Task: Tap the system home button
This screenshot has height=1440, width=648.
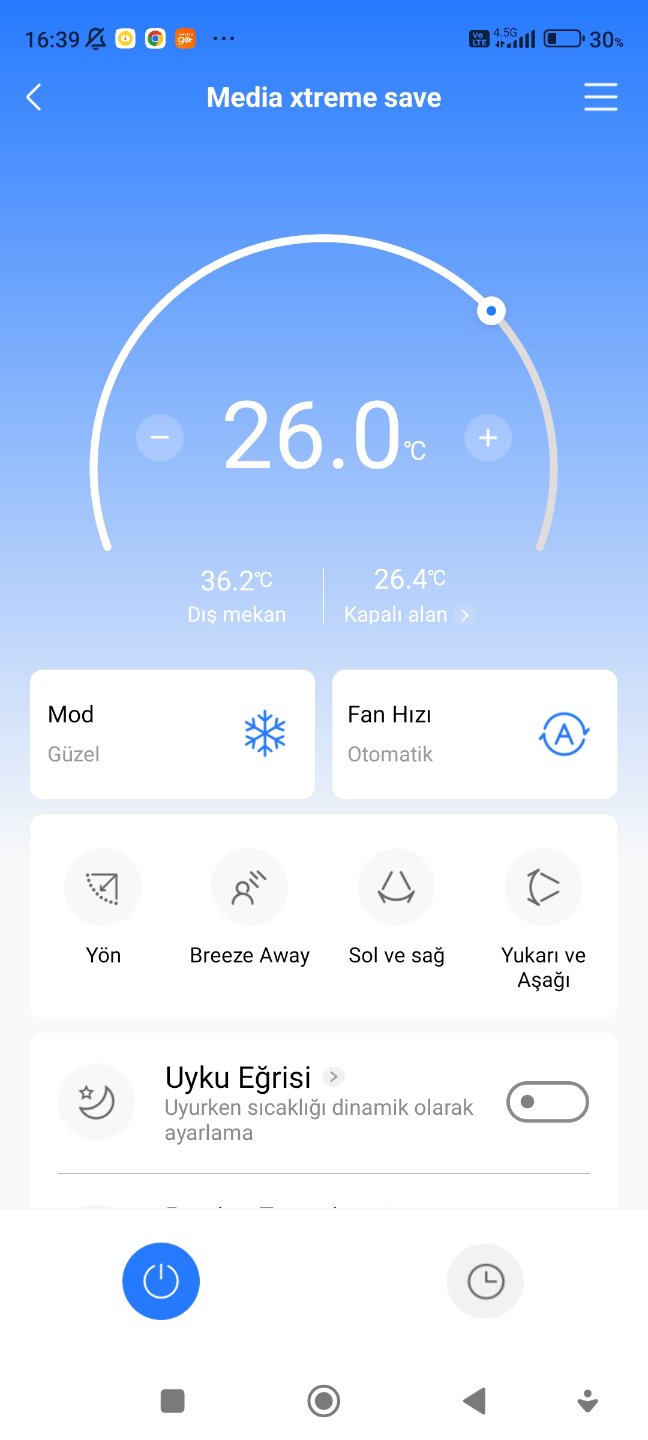Action: point(324,1401)
